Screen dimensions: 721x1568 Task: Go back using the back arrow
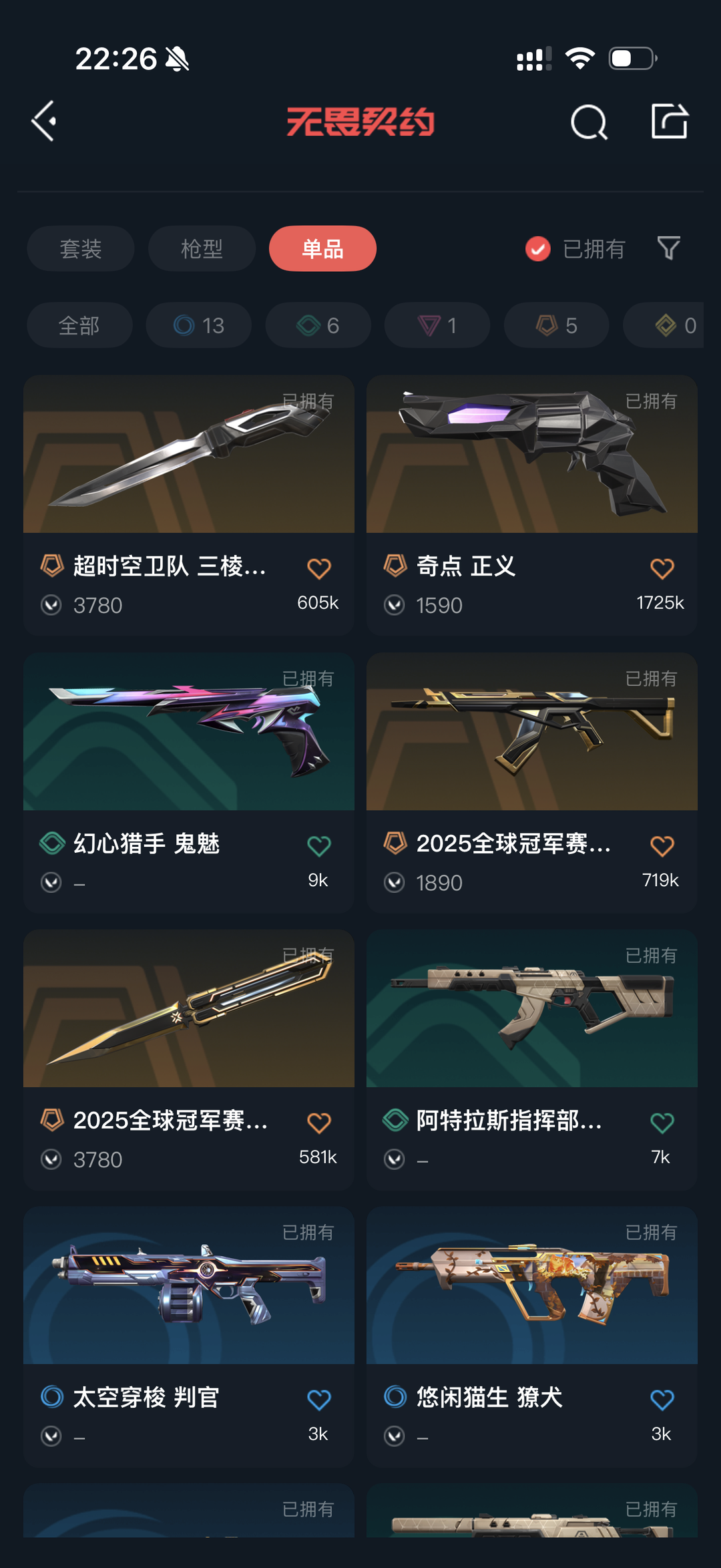click(x=44, y=122)
